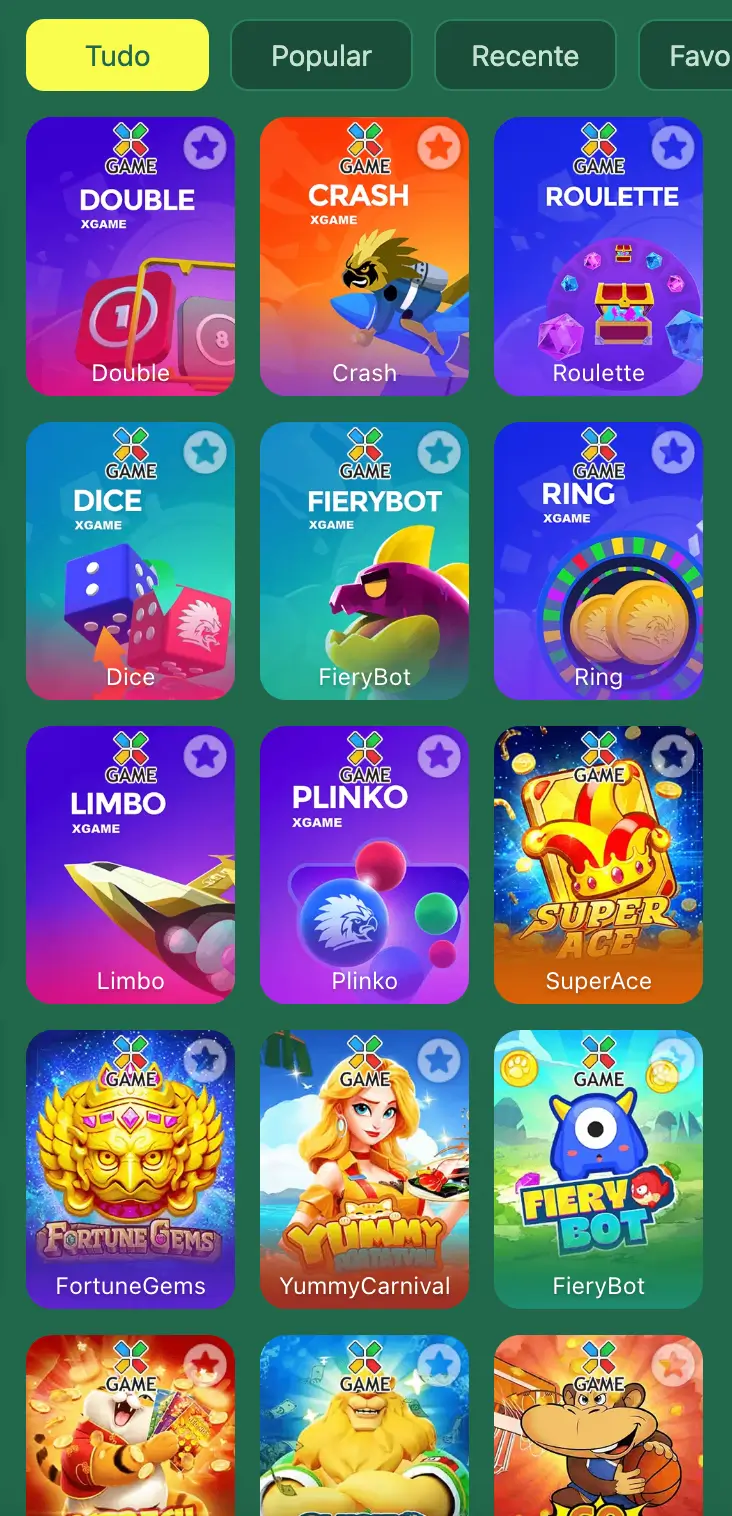This screenshot has width=732, height=1516.
Task: Star the YummyCarnival game
Action: (x=438, y=1060)
